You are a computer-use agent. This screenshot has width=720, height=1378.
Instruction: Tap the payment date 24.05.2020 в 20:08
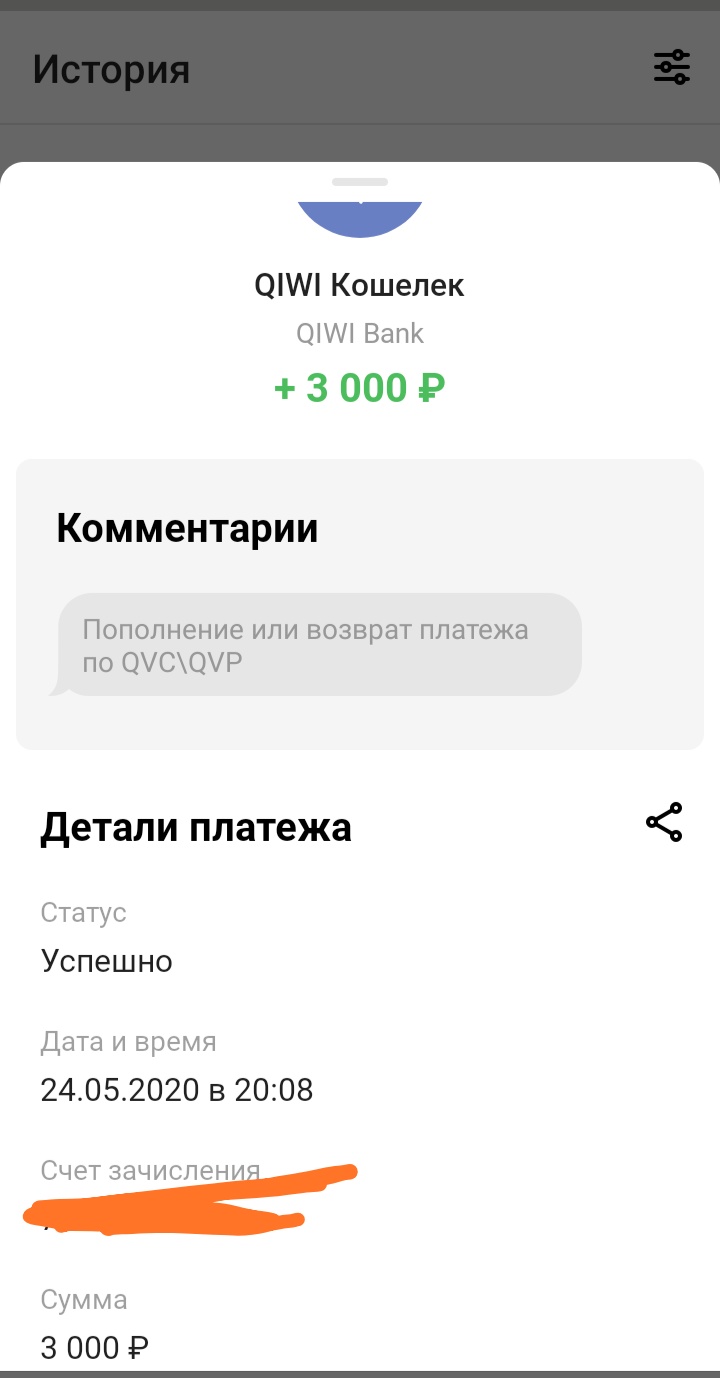pyautogui.click(x=178, y=1089)
